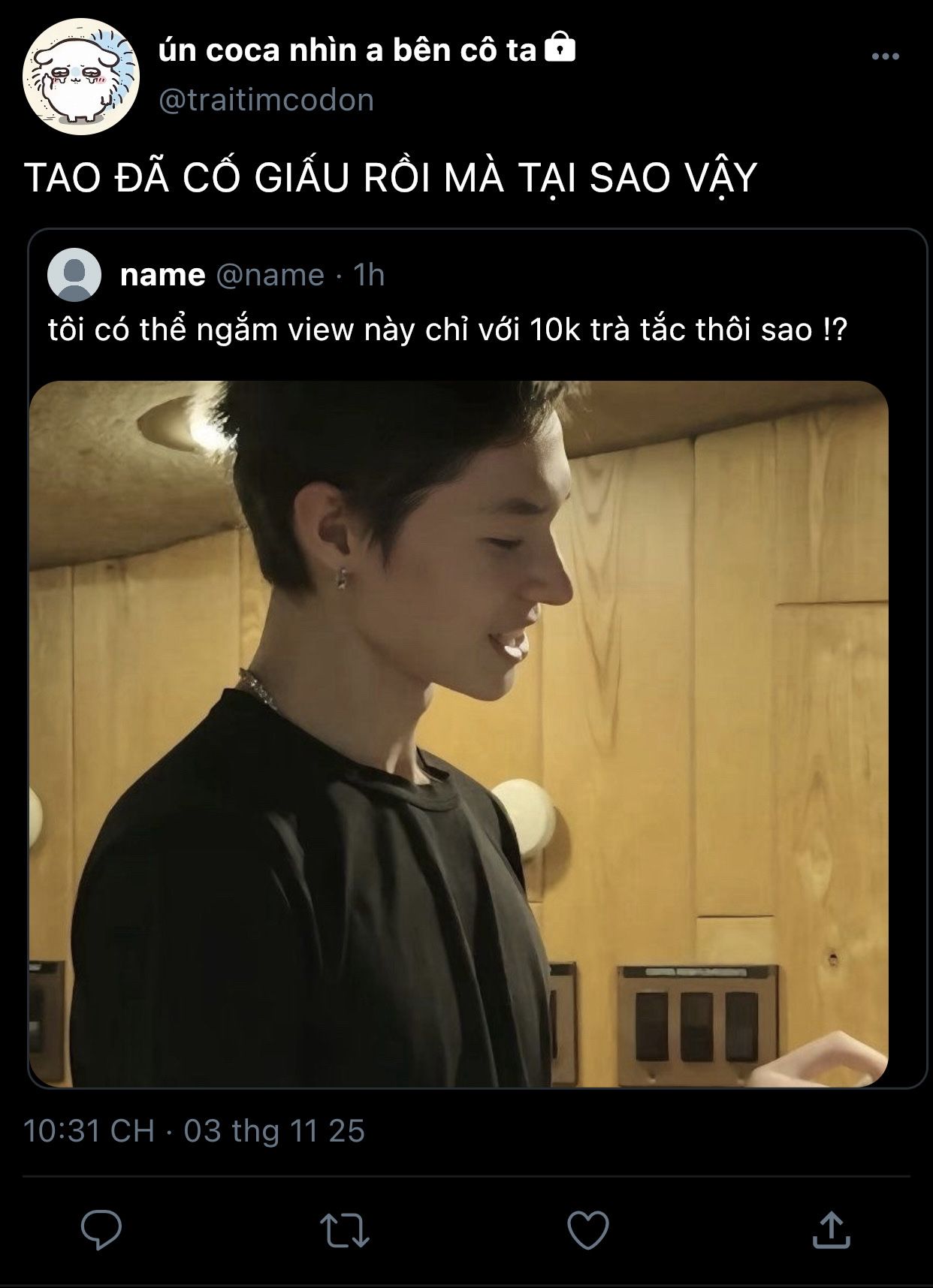Open traitimcodon's profile avatar

(x=80, y=76)
